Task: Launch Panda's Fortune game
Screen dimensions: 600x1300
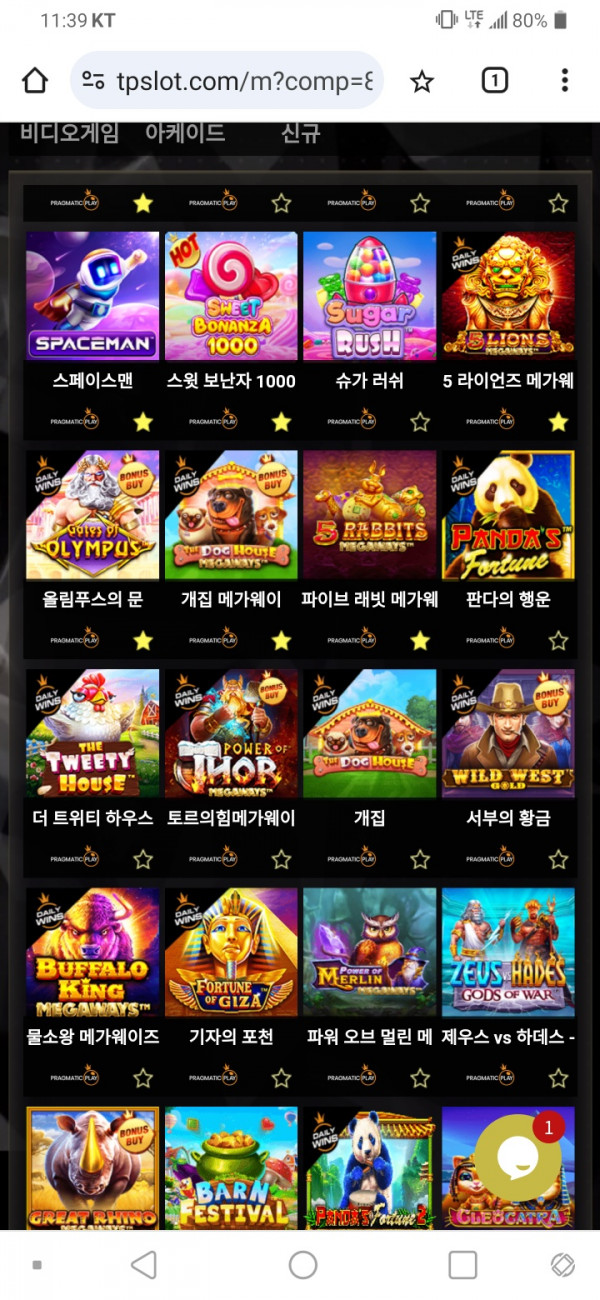Action: (x=508, y=514)
